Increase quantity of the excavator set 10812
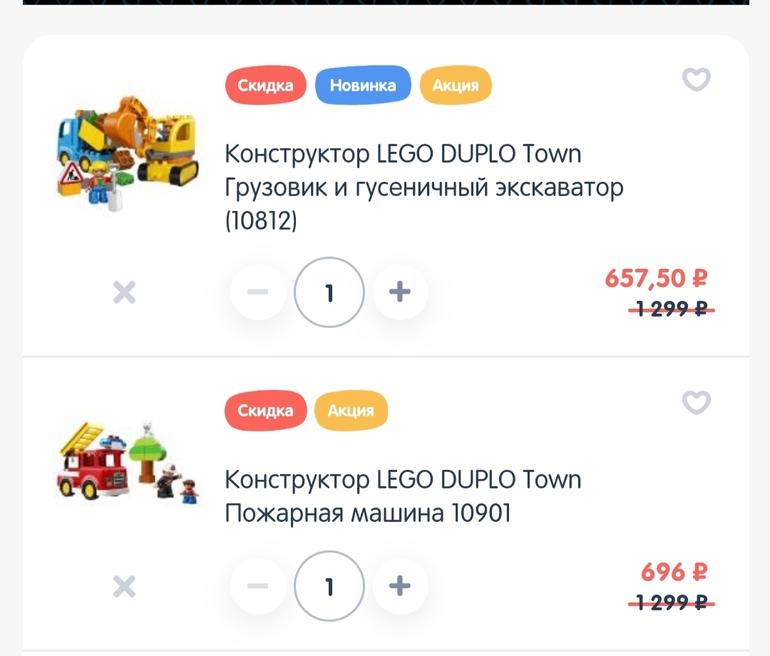The width and height of the screenshot is (770, 656). [400, 292]
